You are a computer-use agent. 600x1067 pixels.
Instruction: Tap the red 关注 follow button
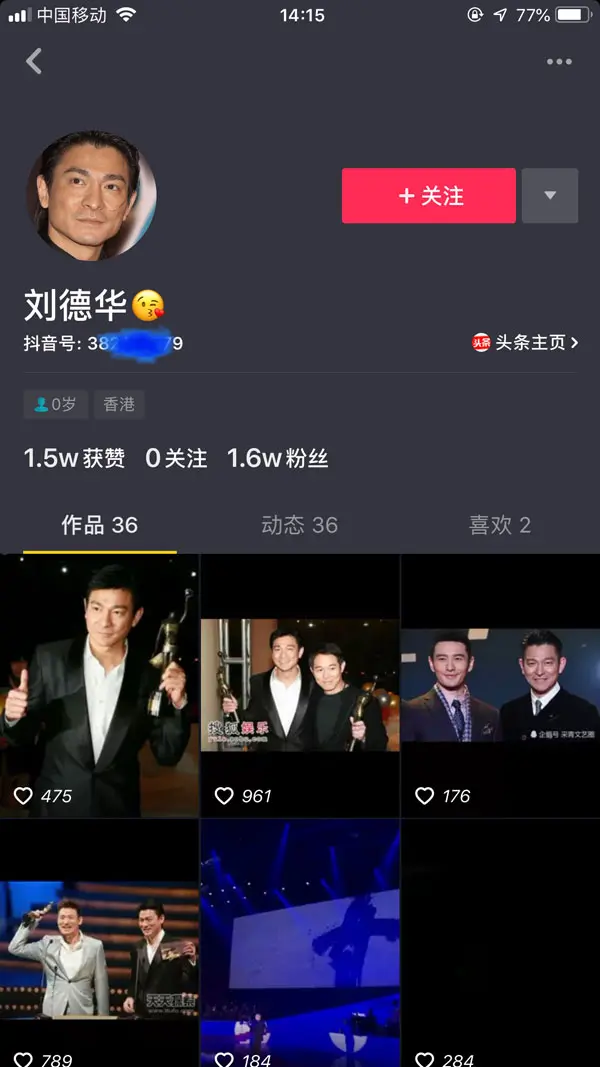[429, 196]
